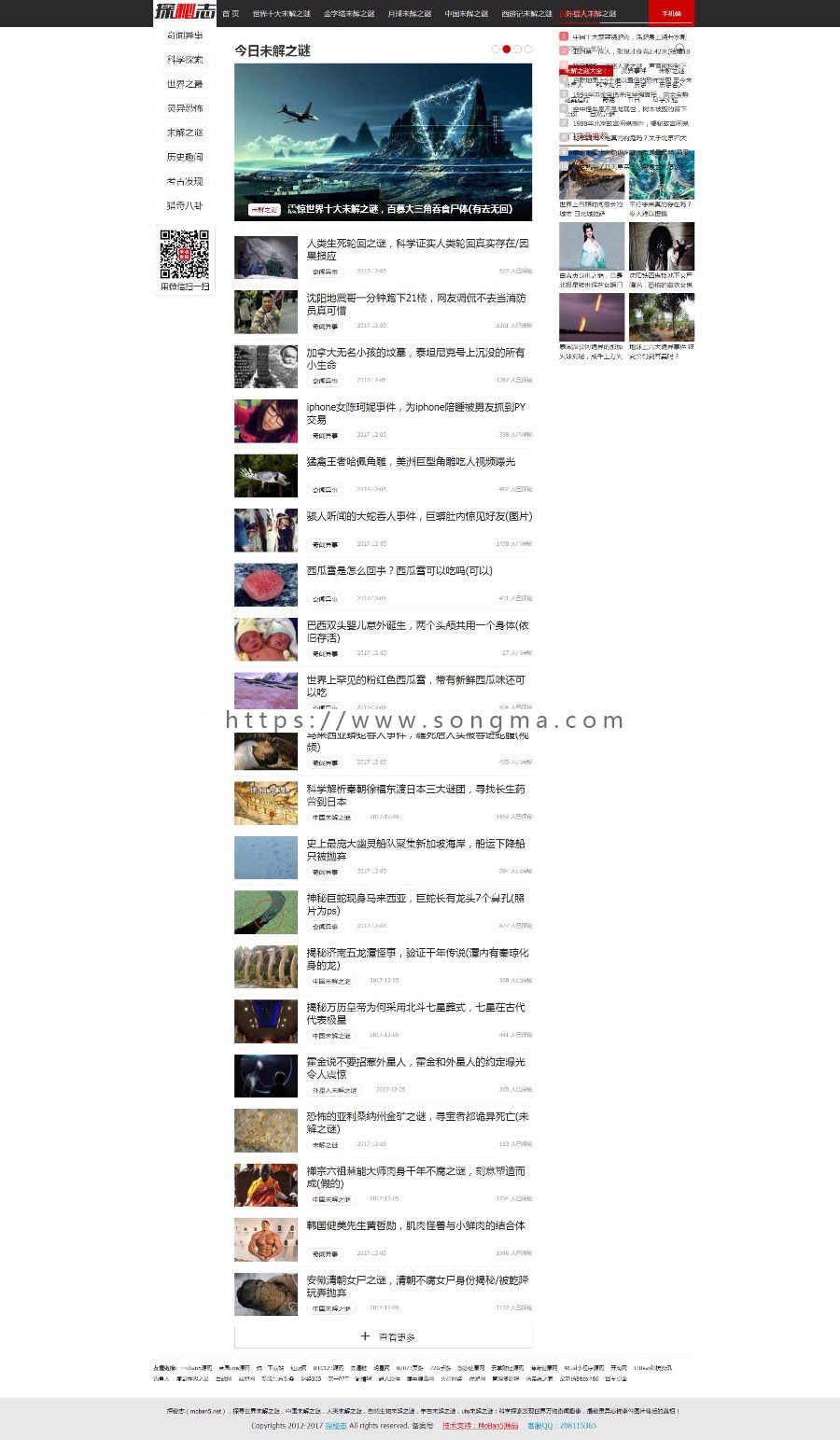
Task: Open the article 西瓜雪是怎么回事
Action: 399,571
